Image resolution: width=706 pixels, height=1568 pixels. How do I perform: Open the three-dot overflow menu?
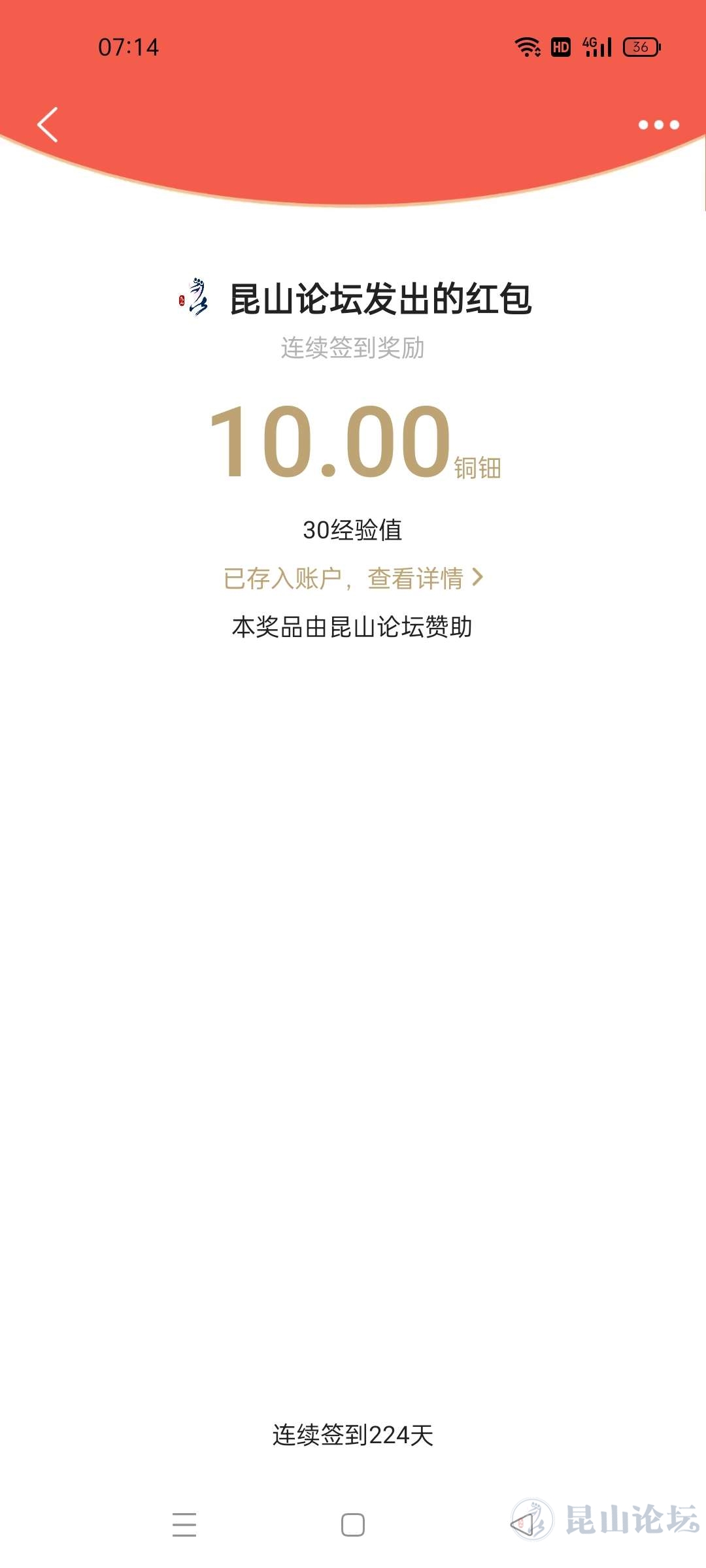pyautogui.click(x=658, y=125)
